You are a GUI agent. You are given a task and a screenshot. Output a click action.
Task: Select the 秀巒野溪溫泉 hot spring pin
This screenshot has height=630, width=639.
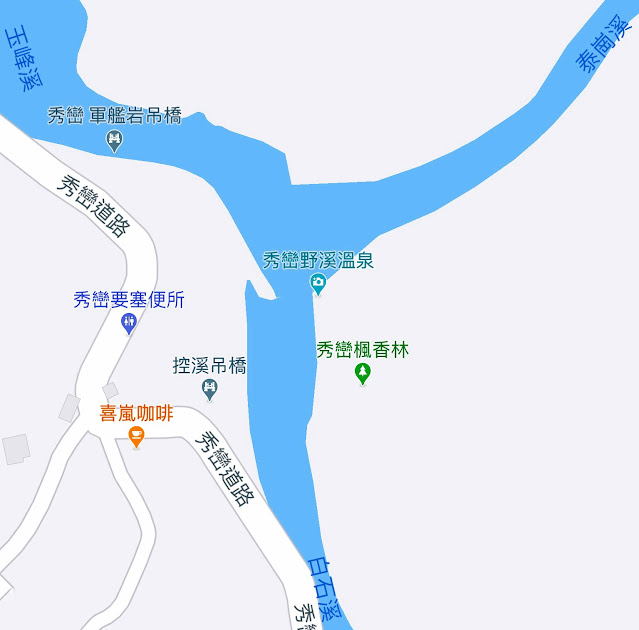click(318, 285)
